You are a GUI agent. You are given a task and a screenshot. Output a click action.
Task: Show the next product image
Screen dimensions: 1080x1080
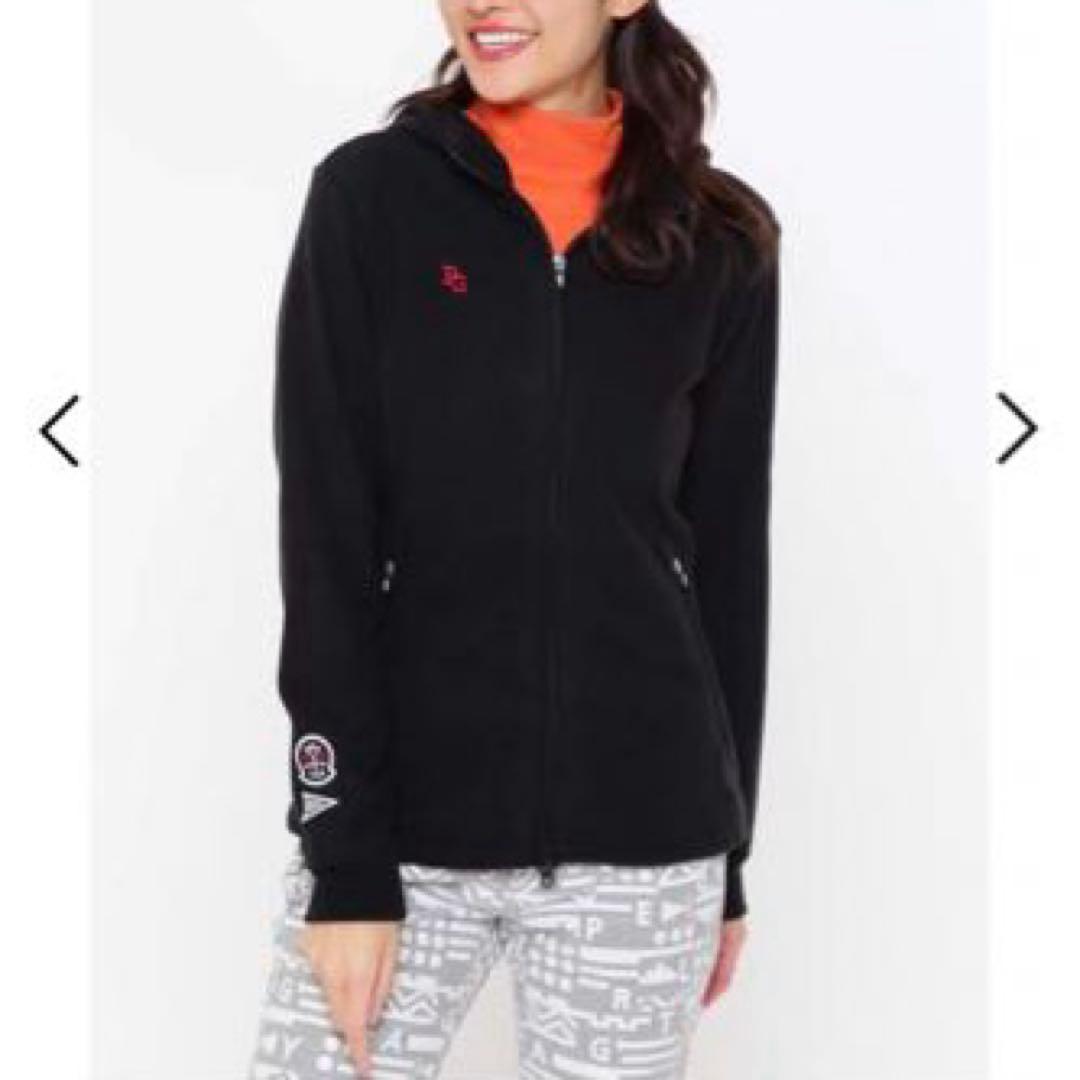tap(1017, 428)
